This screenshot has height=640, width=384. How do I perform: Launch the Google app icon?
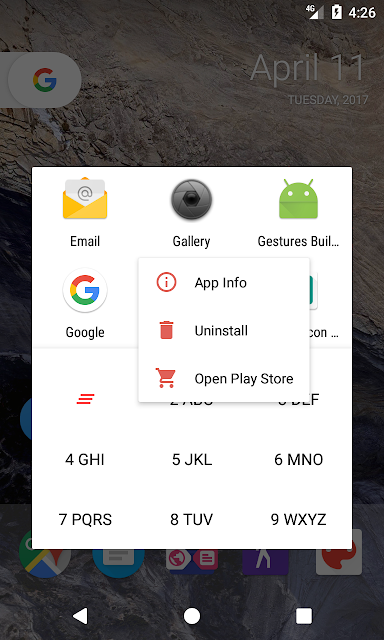point(85,304)
